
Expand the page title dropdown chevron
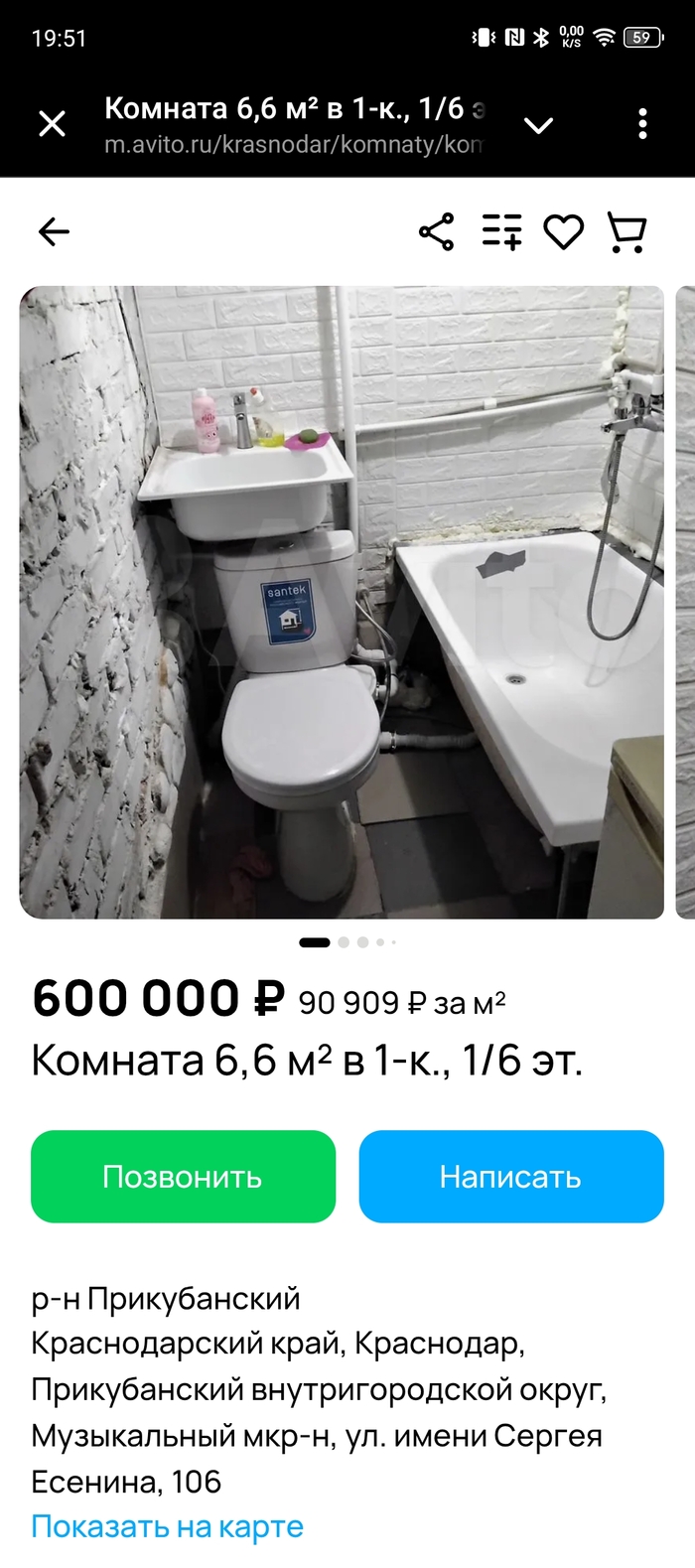[x=538, y=125]
